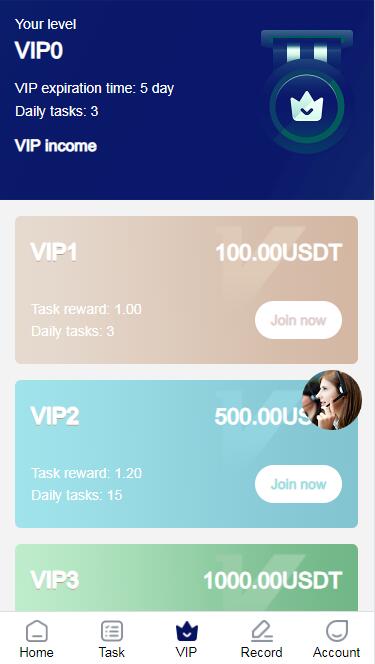Screen dimensions: 375x664
Task: Go to the Home tab
Action: [37, 639]
